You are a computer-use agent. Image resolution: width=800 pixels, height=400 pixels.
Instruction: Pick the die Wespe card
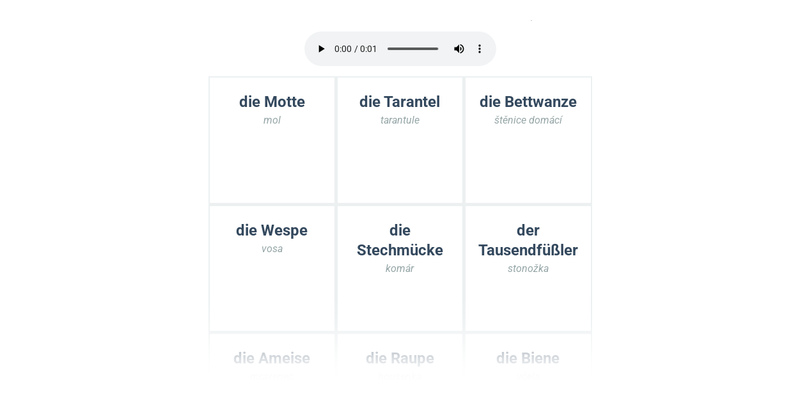coord(272,268)
